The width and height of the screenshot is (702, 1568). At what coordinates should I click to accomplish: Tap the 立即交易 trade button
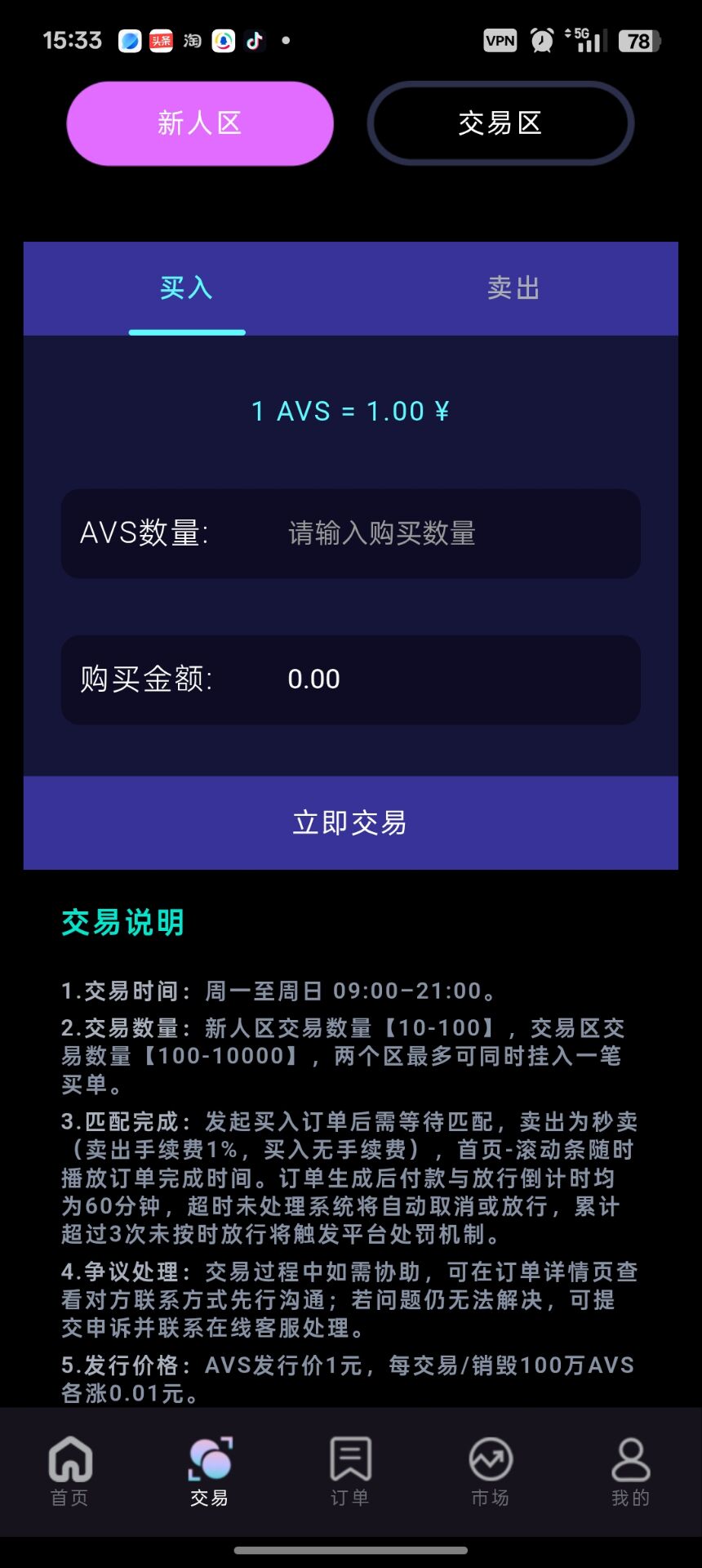point(351,823)
